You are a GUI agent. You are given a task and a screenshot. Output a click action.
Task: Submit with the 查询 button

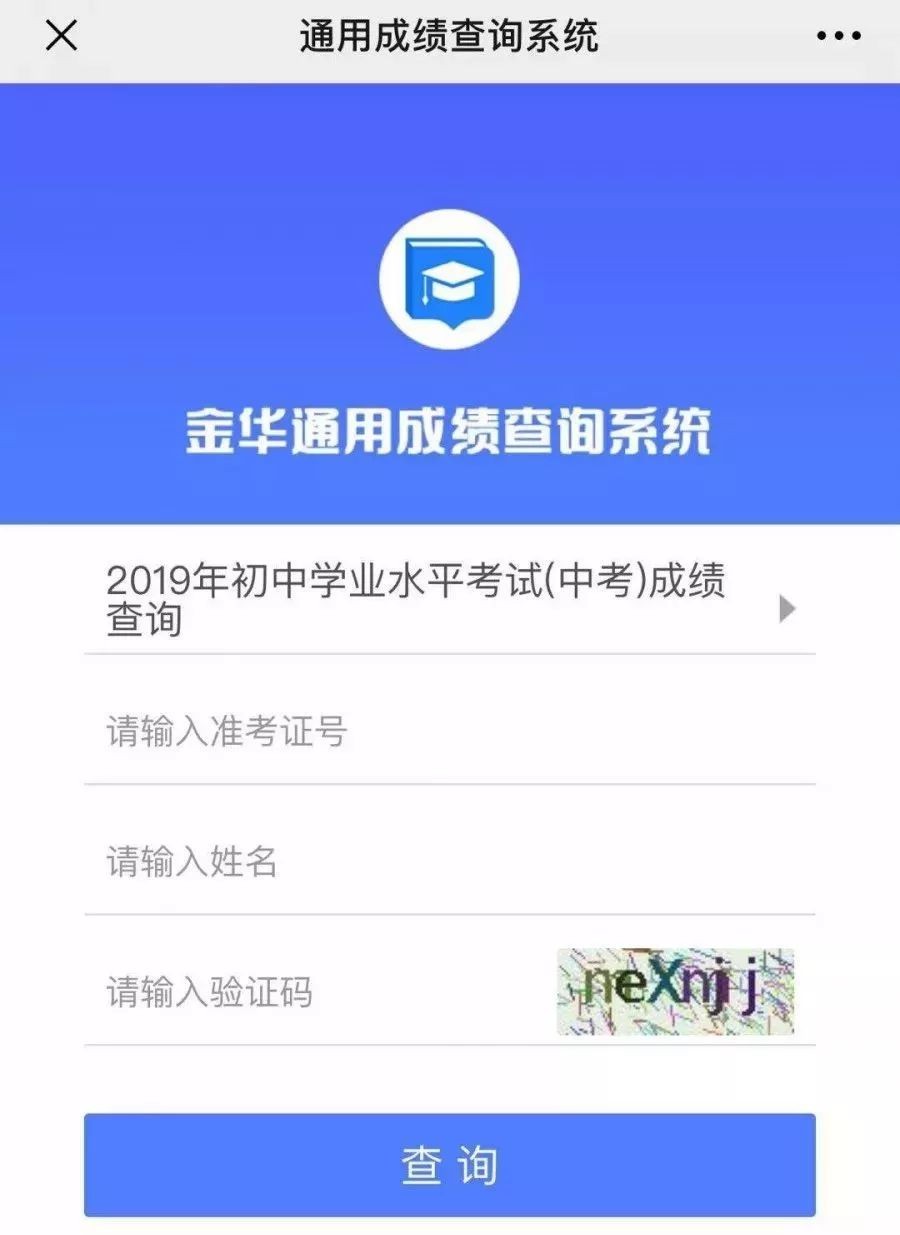point(450,1165)
